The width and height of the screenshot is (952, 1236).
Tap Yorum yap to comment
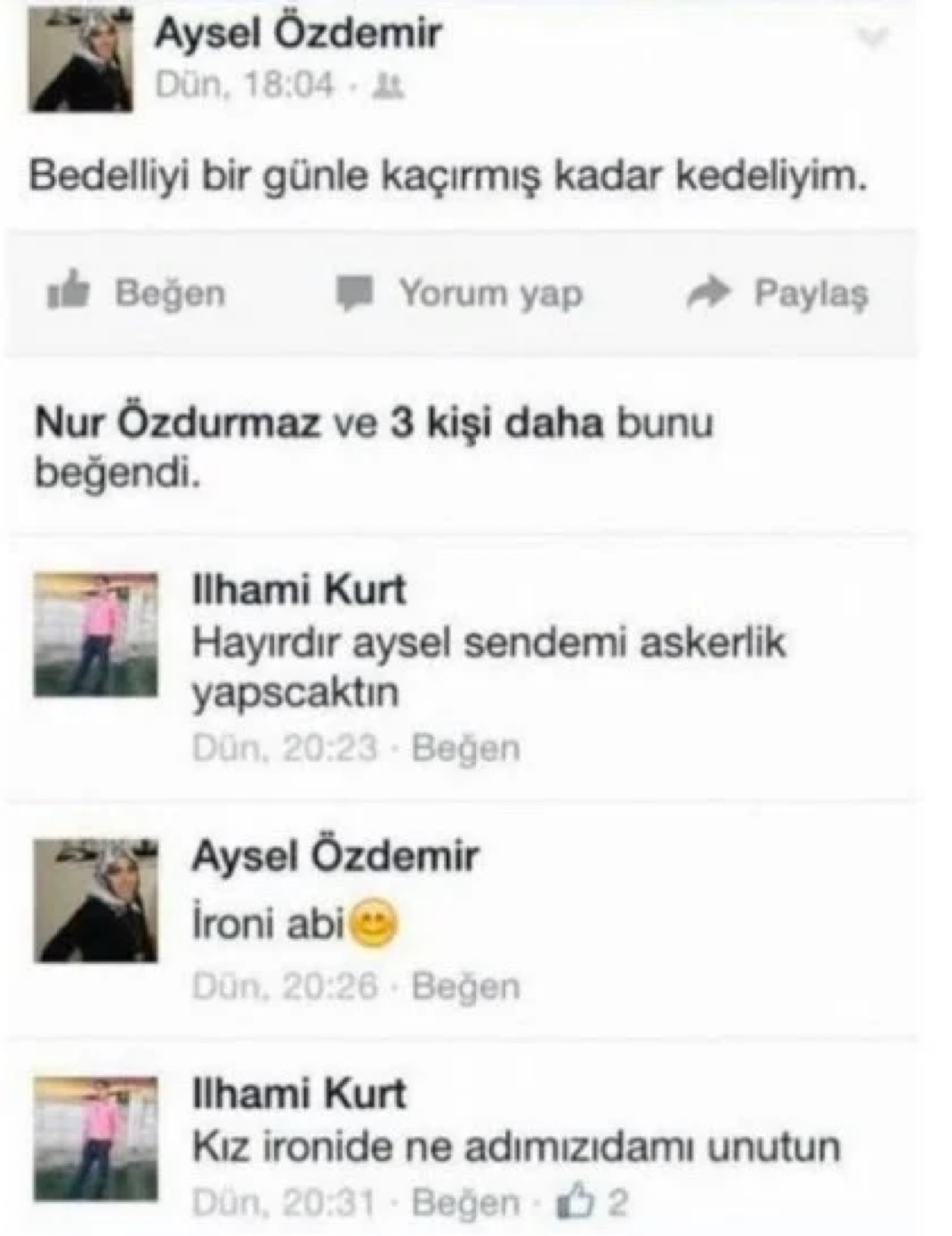(459, 293)
